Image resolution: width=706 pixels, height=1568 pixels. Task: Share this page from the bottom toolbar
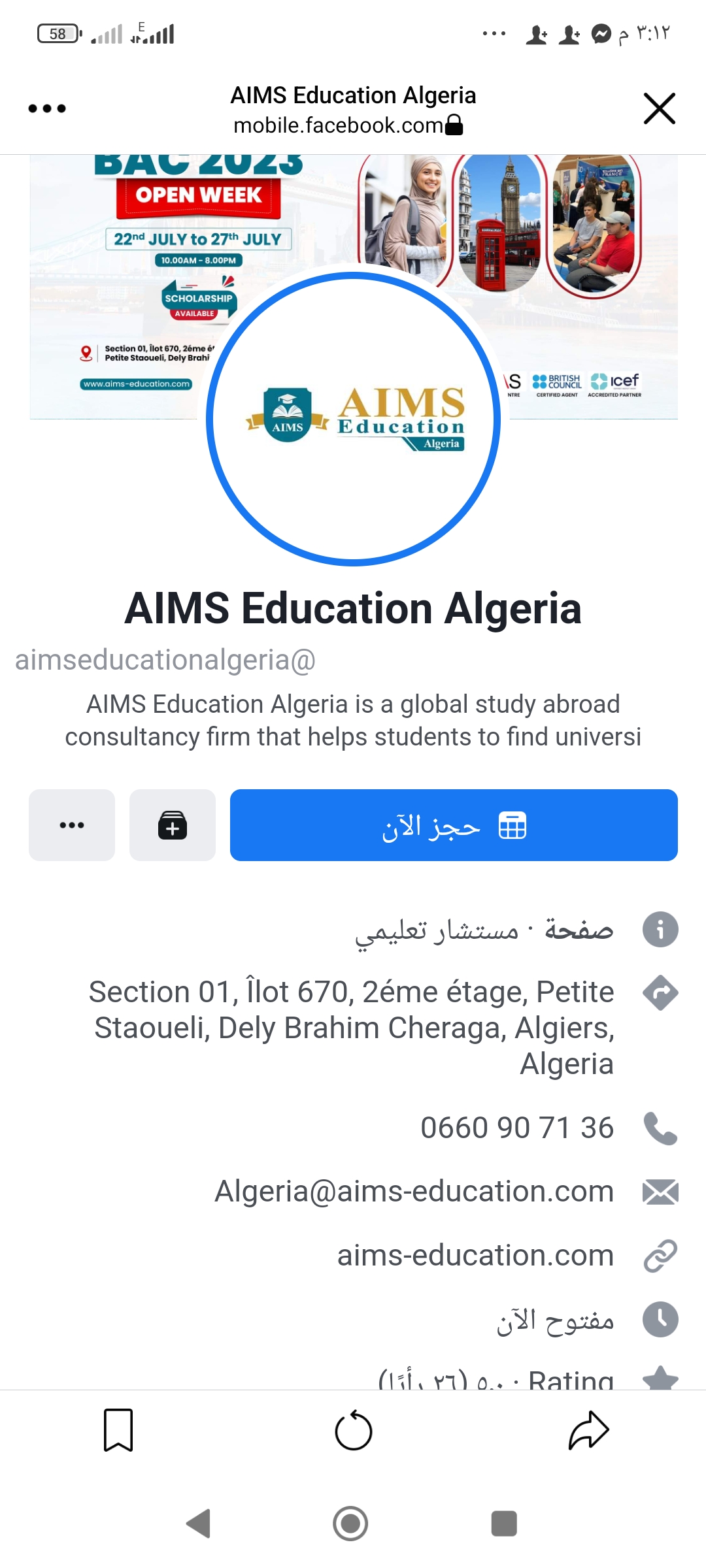click(588, 1430)
